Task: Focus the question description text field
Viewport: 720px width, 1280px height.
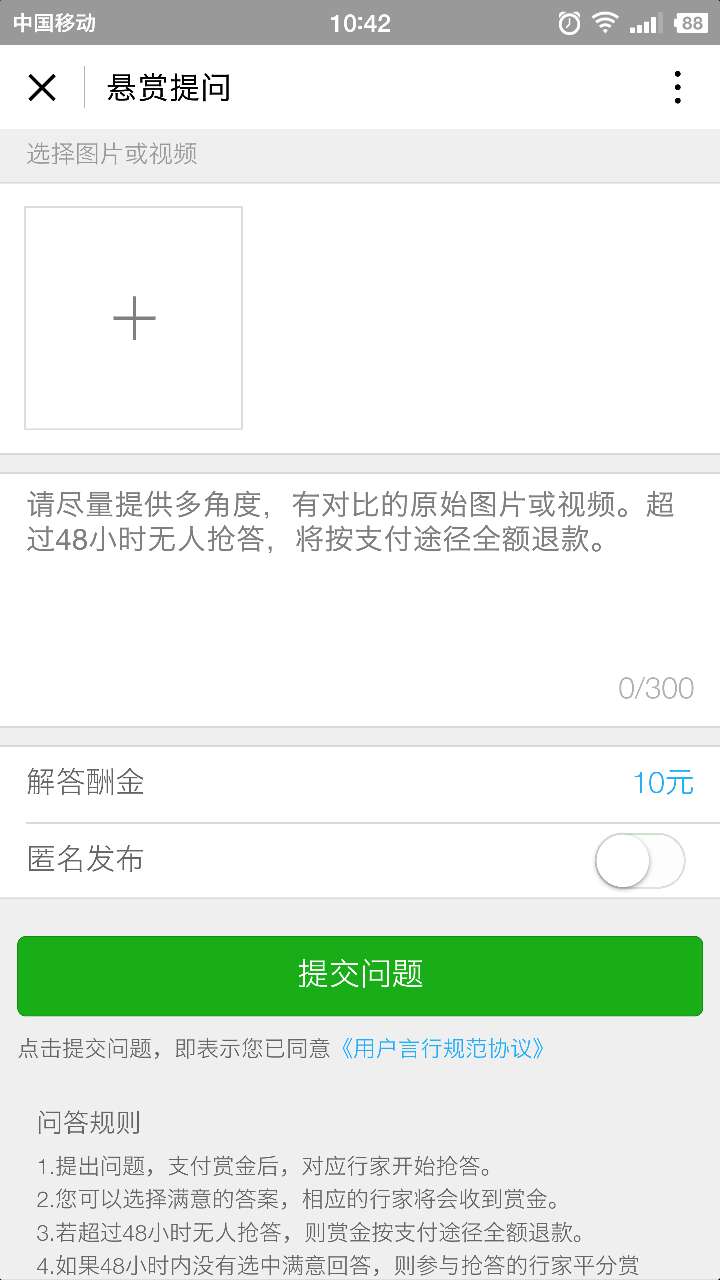Action: click(360, 600)
